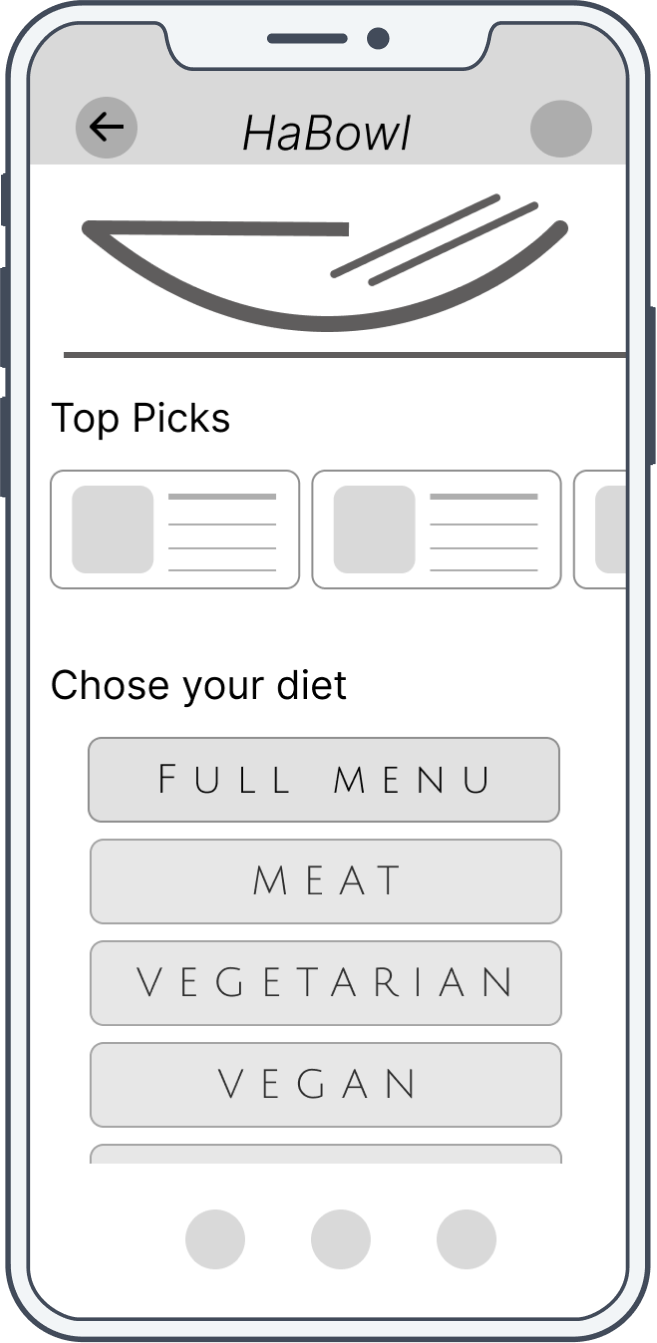Open the second Top Picks card

[x=437, y=529]
